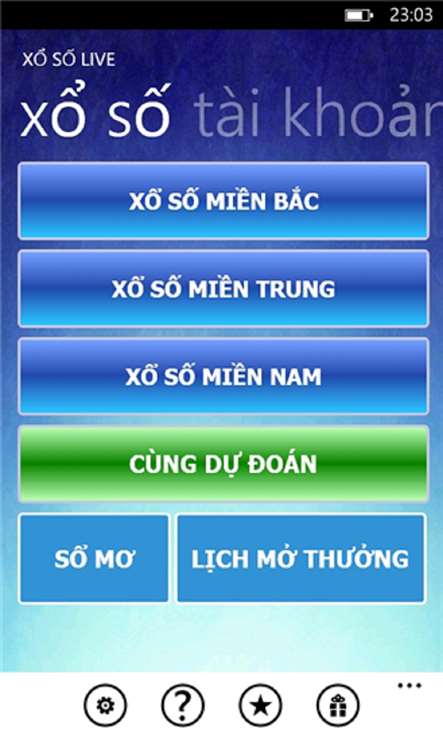Open settings via the gear icon

(x=105, y=706)
